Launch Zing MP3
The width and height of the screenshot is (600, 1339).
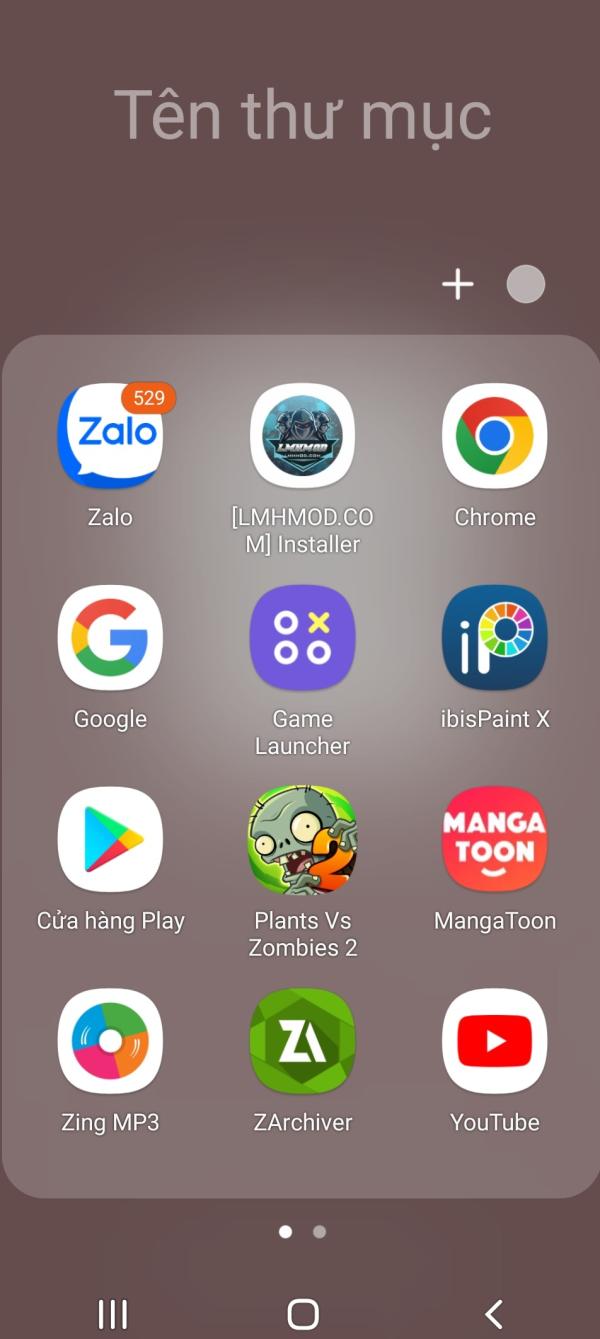110,1041
